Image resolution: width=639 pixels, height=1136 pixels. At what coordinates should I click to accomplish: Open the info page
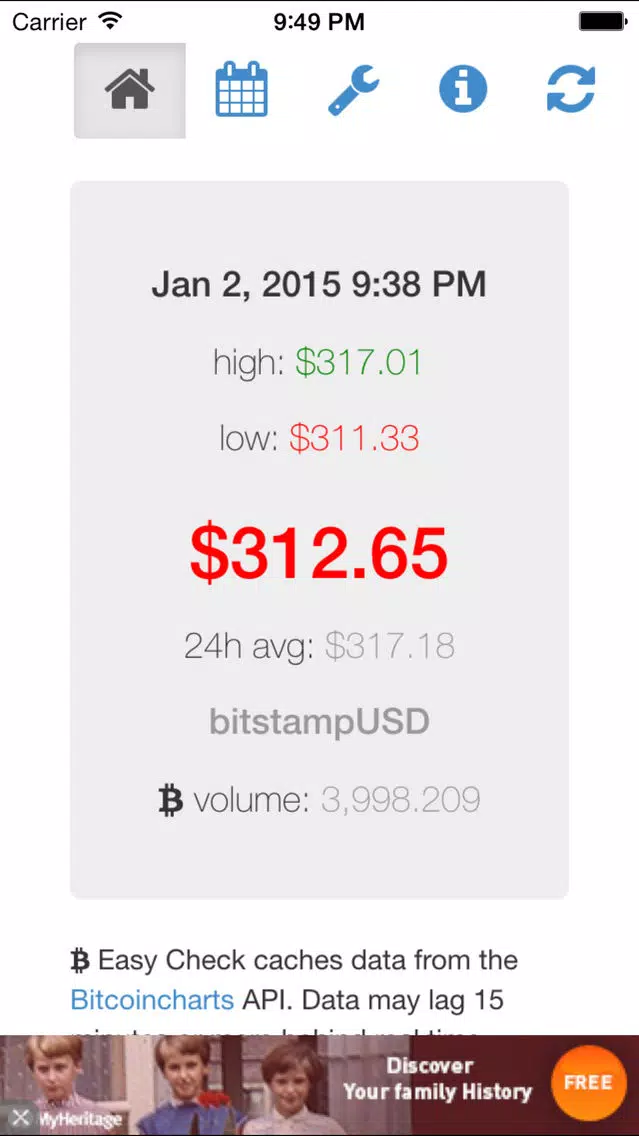pyautogui.click(x=463, y=88)
